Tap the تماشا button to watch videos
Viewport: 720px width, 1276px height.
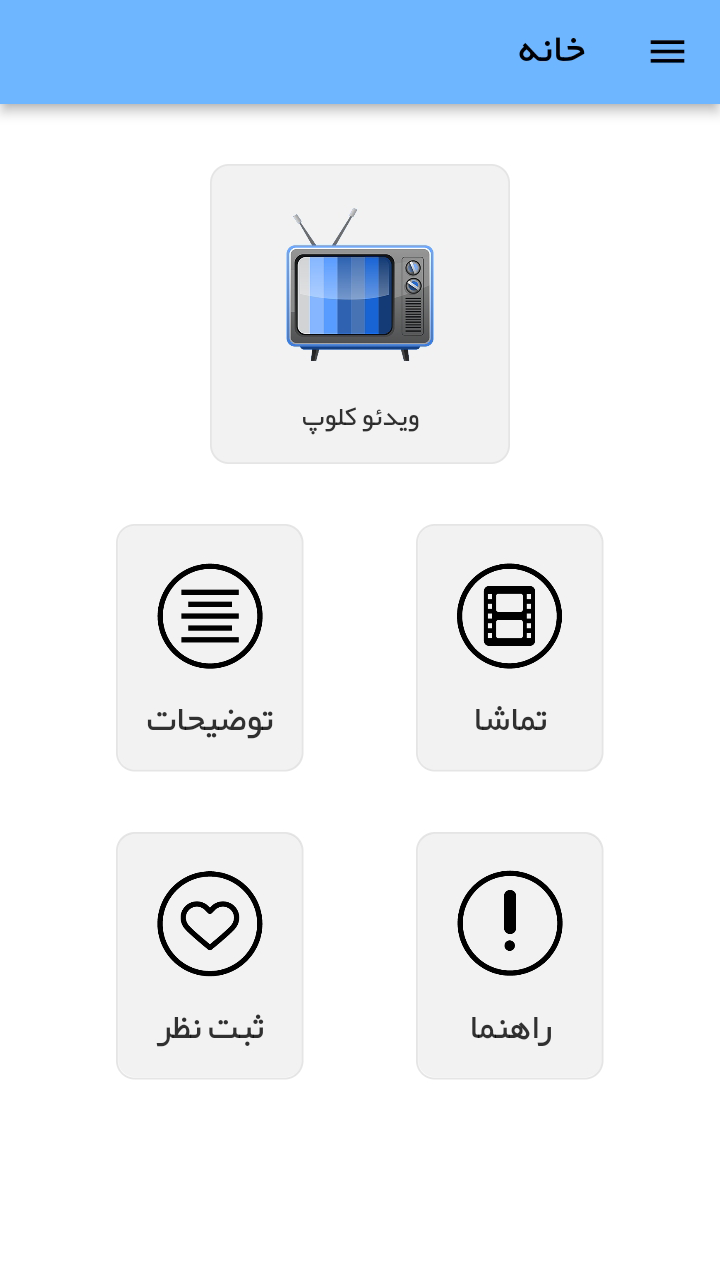coord(510,648)
